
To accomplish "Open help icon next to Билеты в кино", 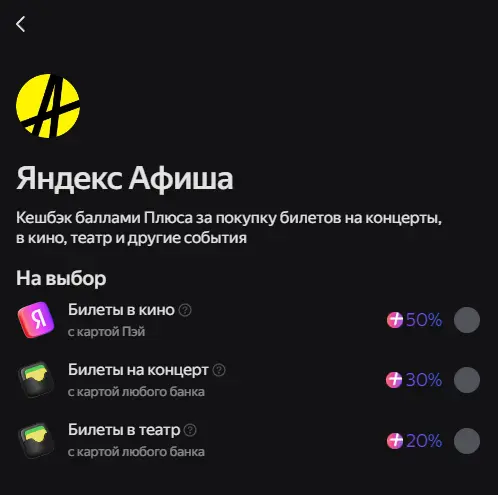I will [185, 310].
